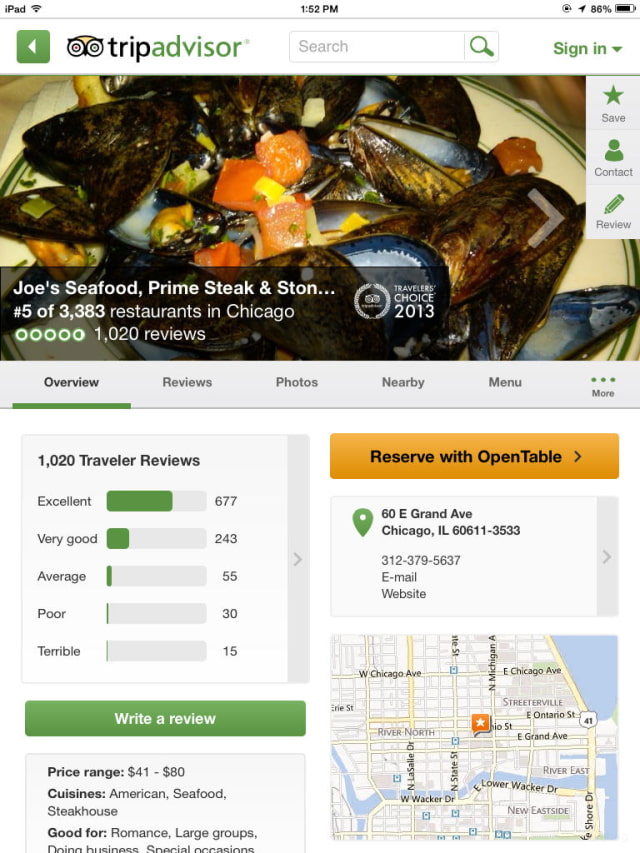Image resolution: width=640 pixels, height=853 pixels.
Task: Switch to the Photos tab
Action: (x=297, y=382)
